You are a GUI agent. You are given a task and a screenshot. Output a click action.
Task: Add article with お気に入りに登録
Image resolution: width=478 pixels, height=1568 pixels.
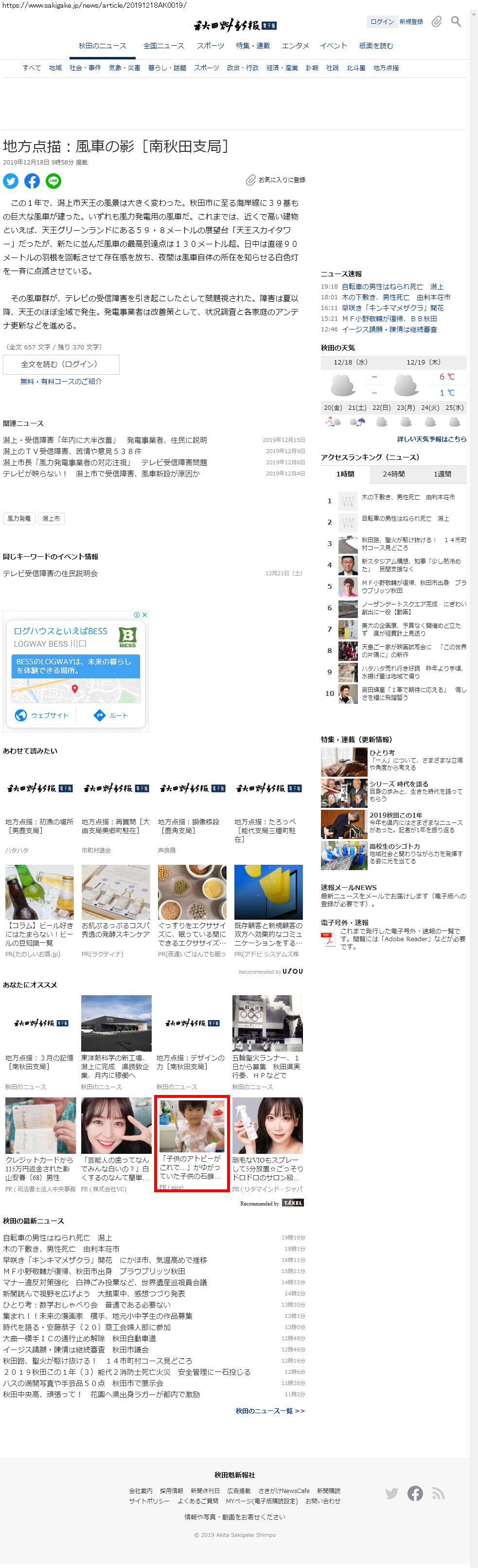pyautogui.click(x=276, y=180)
